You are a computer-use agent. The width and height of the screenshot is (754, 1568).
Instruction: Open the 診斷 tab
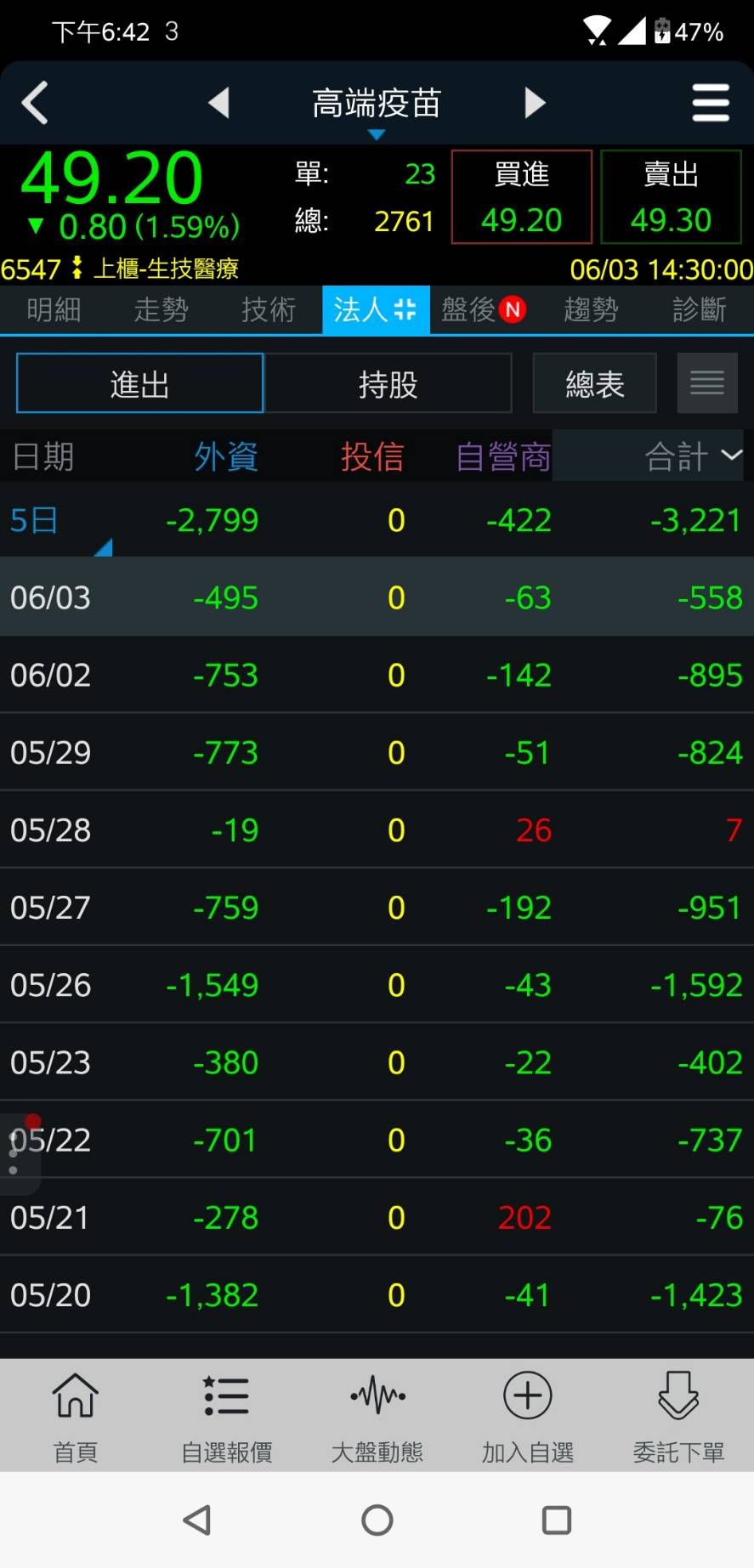(699, 310)
